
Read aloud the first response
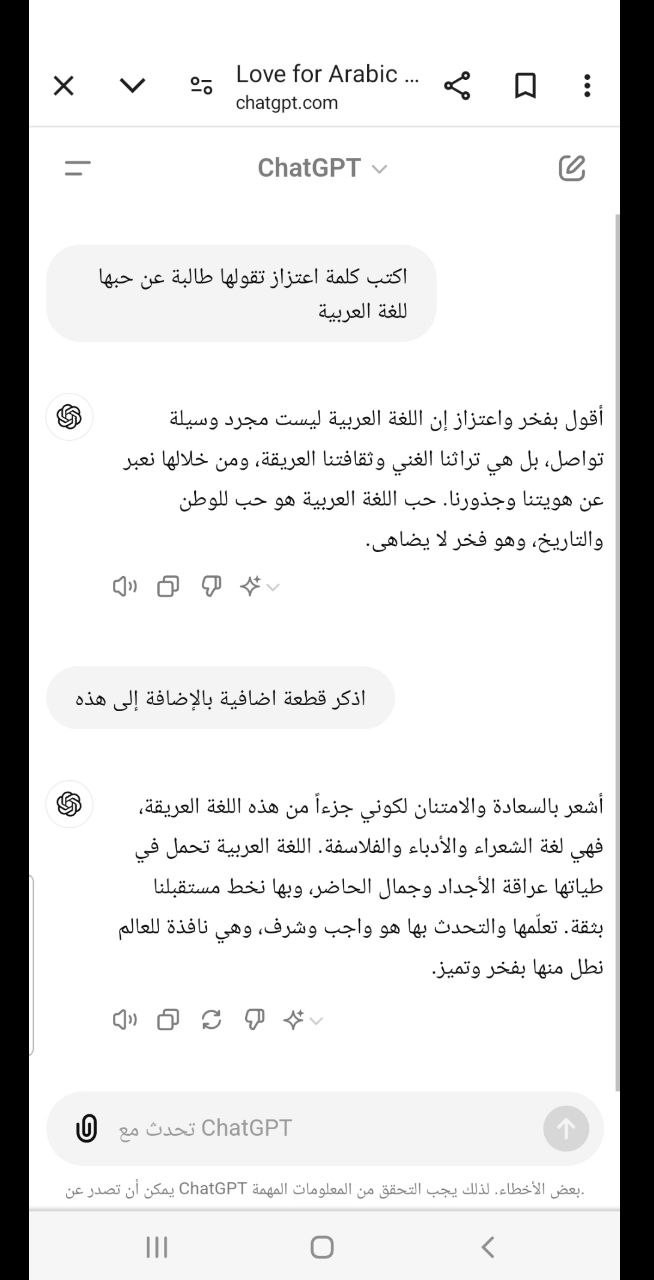pos(124,587)
